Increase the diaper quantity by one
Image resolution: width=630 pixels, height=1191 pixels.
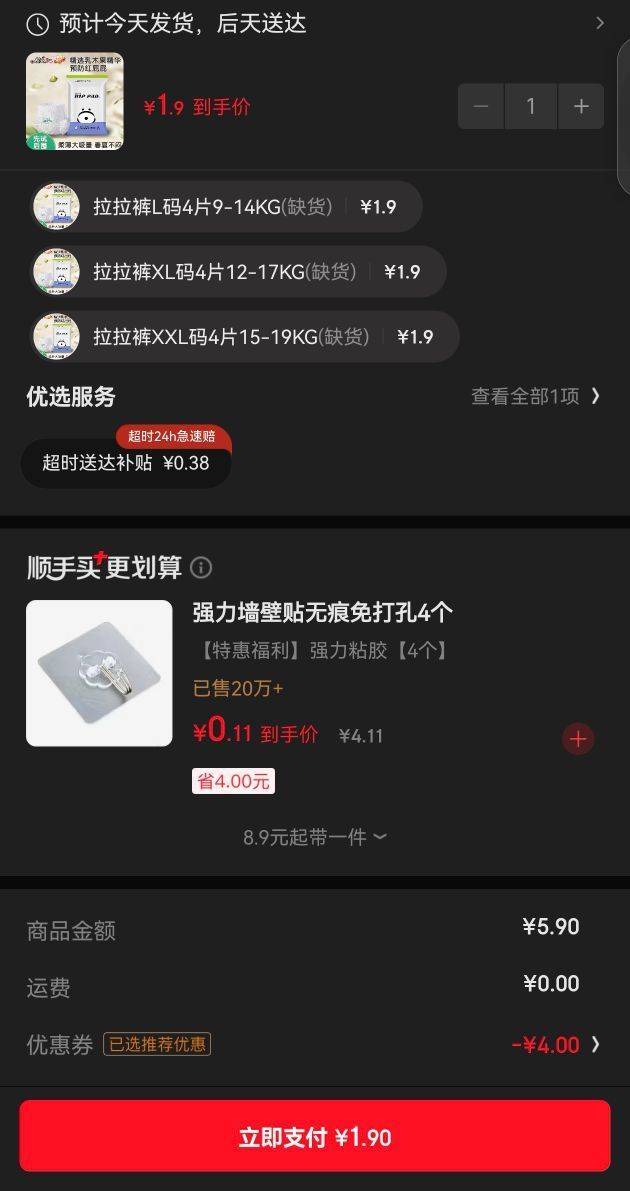coord(581,106)
